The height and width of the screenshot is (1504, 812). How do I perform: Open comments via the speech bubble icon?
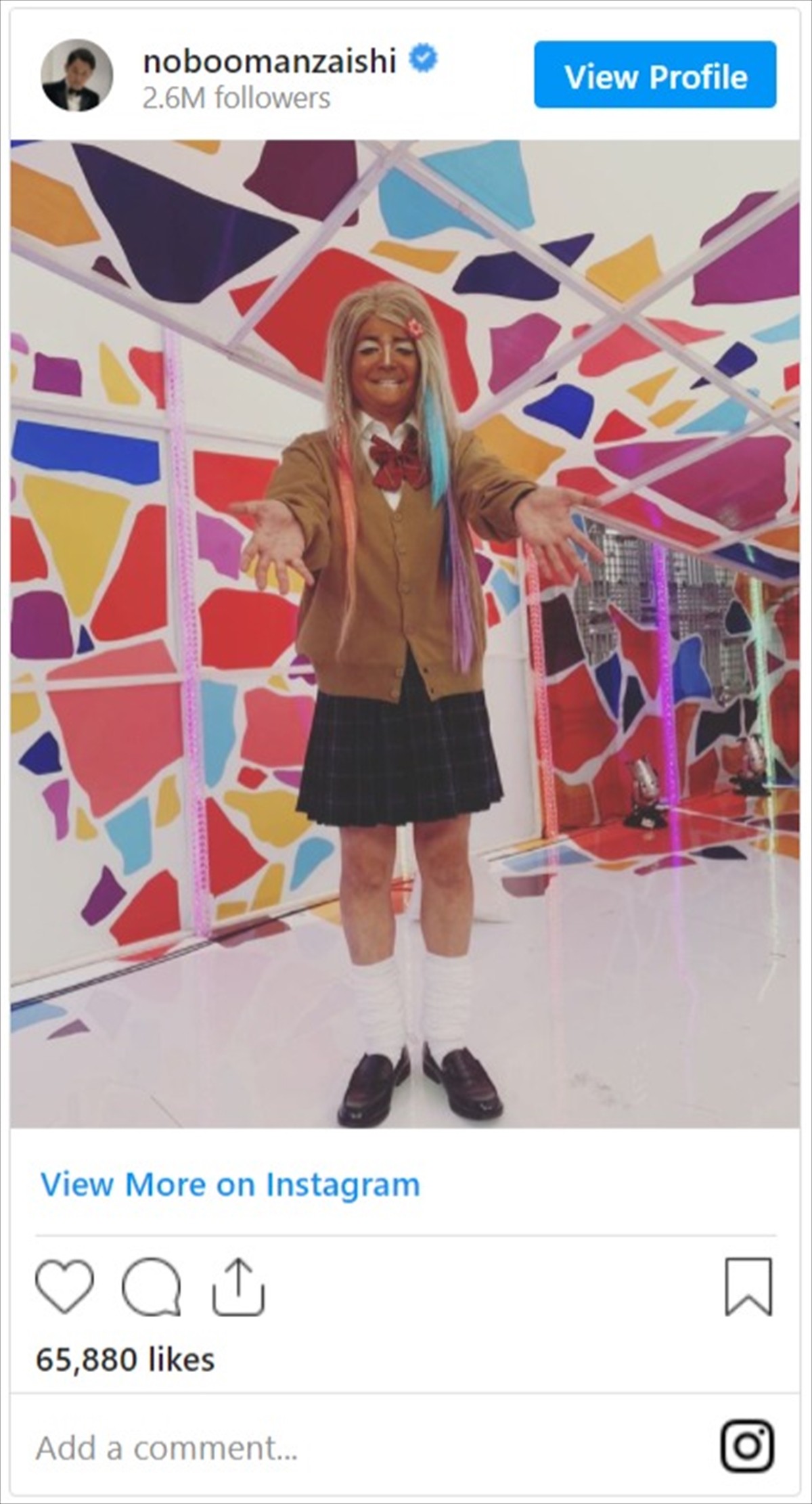pos(151,1286)
